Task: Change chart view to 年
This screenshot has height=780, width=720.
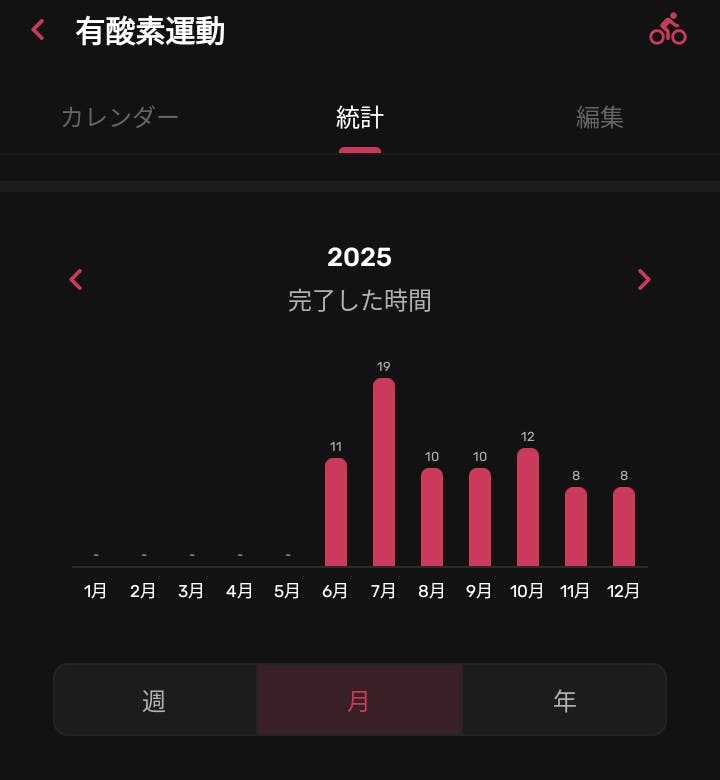Action: pos(564,700)
